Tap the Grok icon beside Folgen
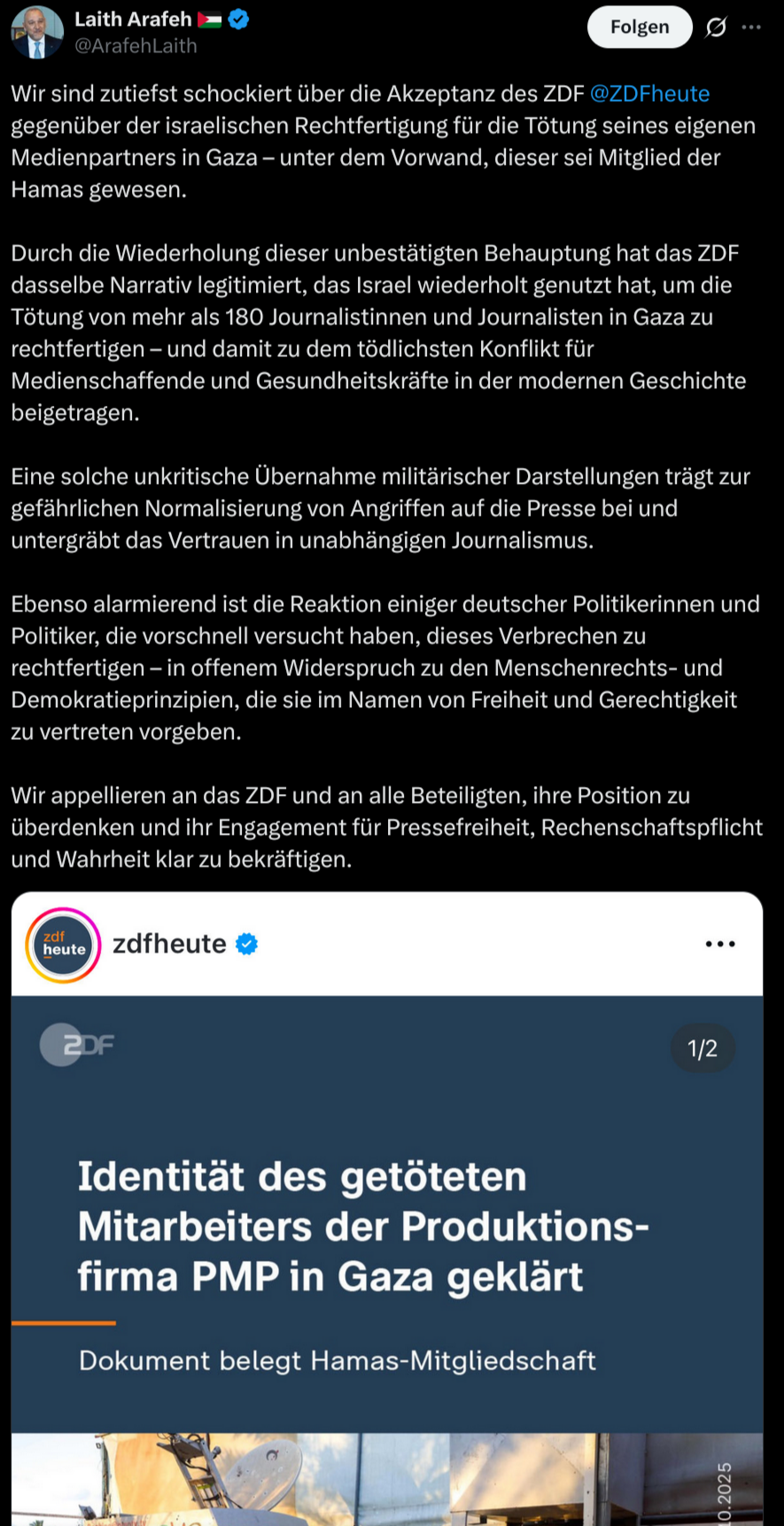 click(x=716, y=27)
